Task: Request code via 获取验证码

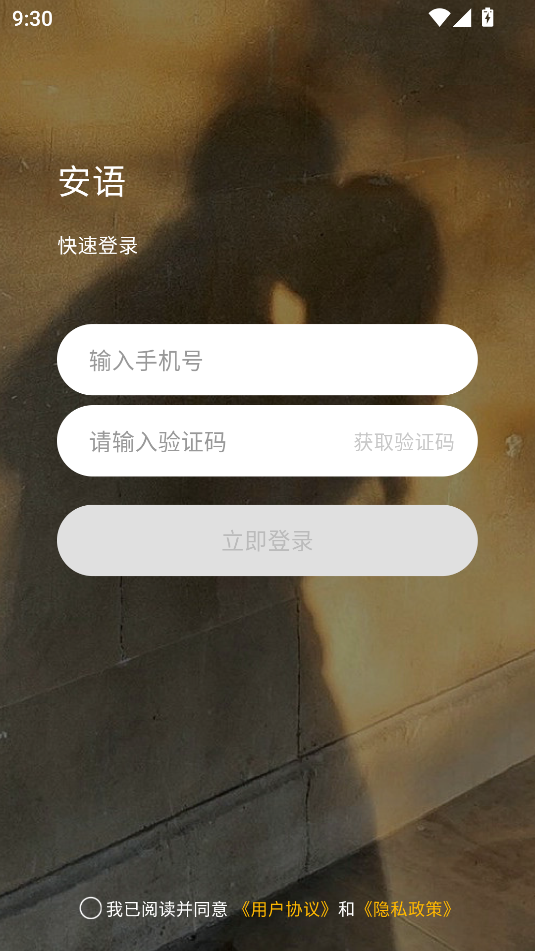Action: (404, 442)
